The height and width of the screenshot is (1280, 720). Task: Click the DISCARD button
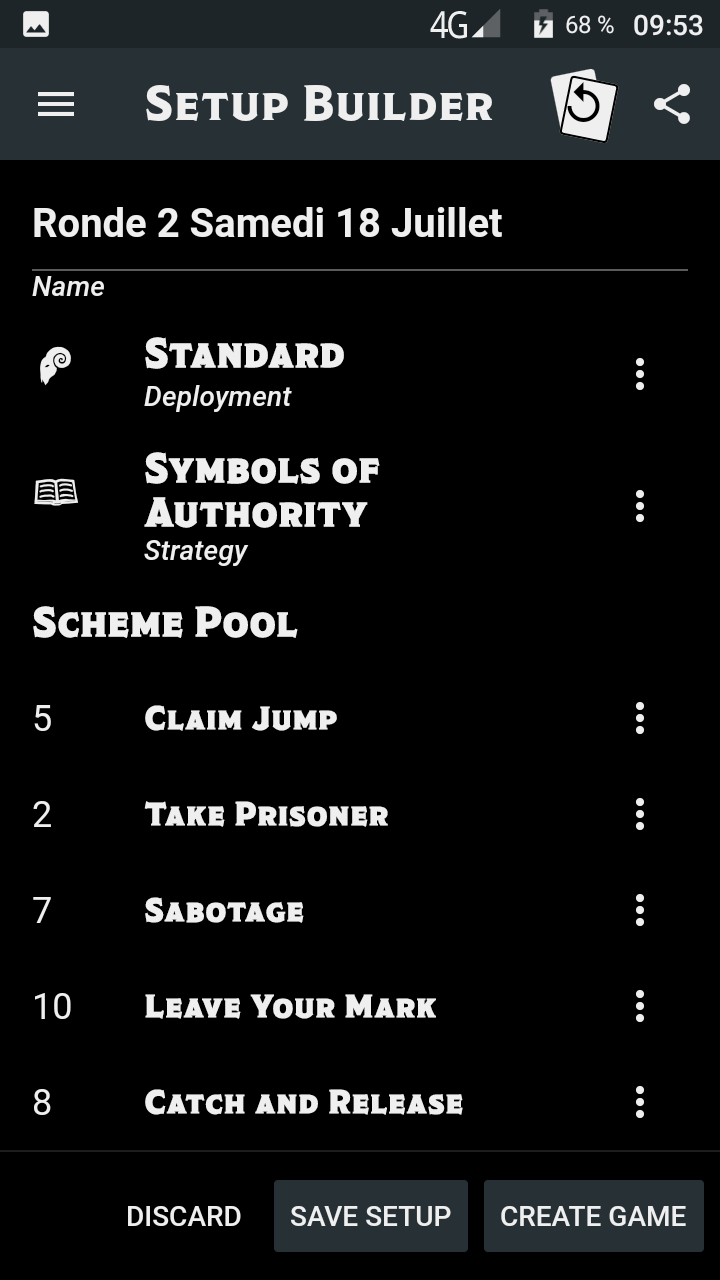tap(184, 1216)
